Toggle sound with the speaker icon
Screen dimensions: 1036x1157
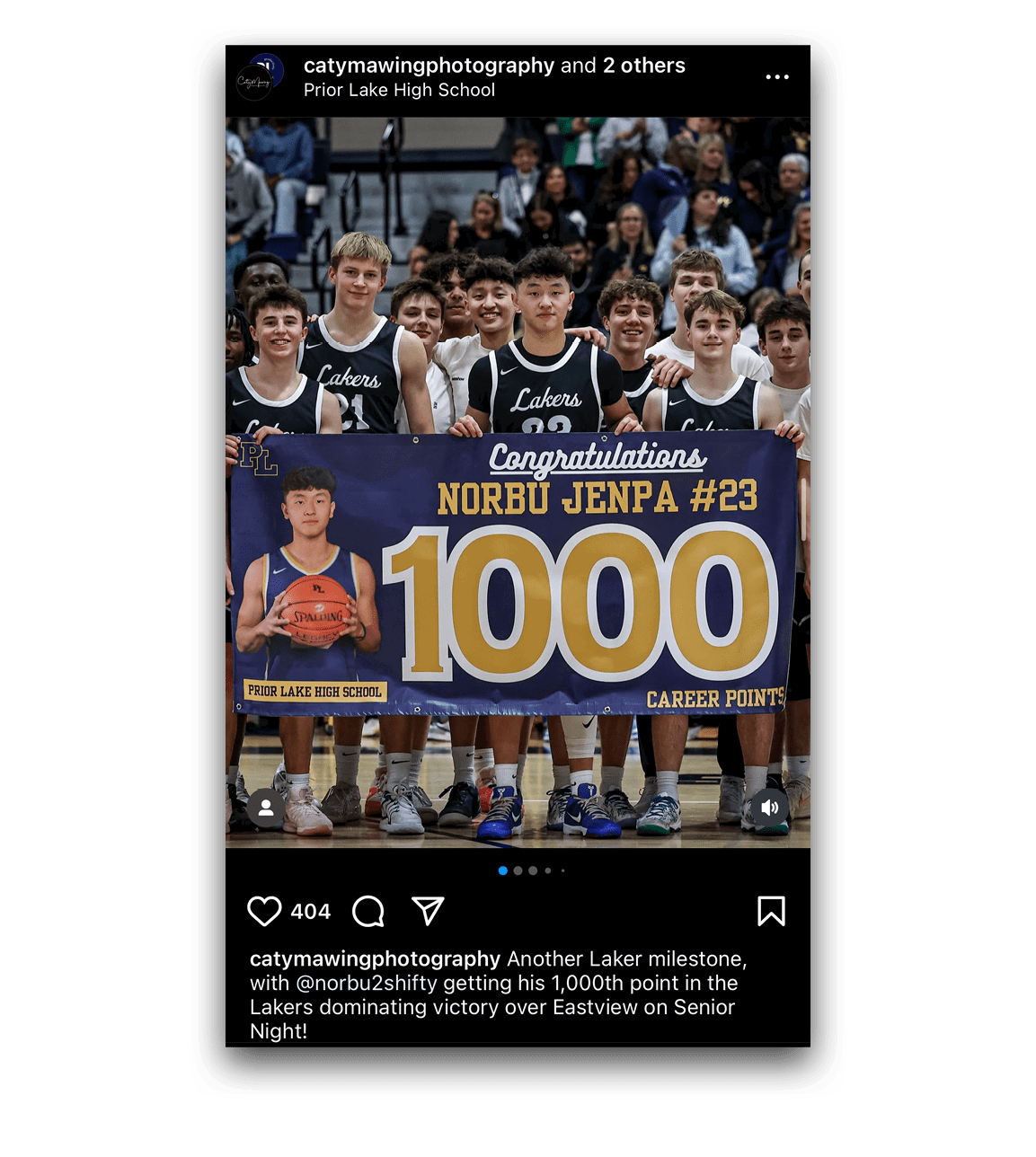(x=770, y=808)
